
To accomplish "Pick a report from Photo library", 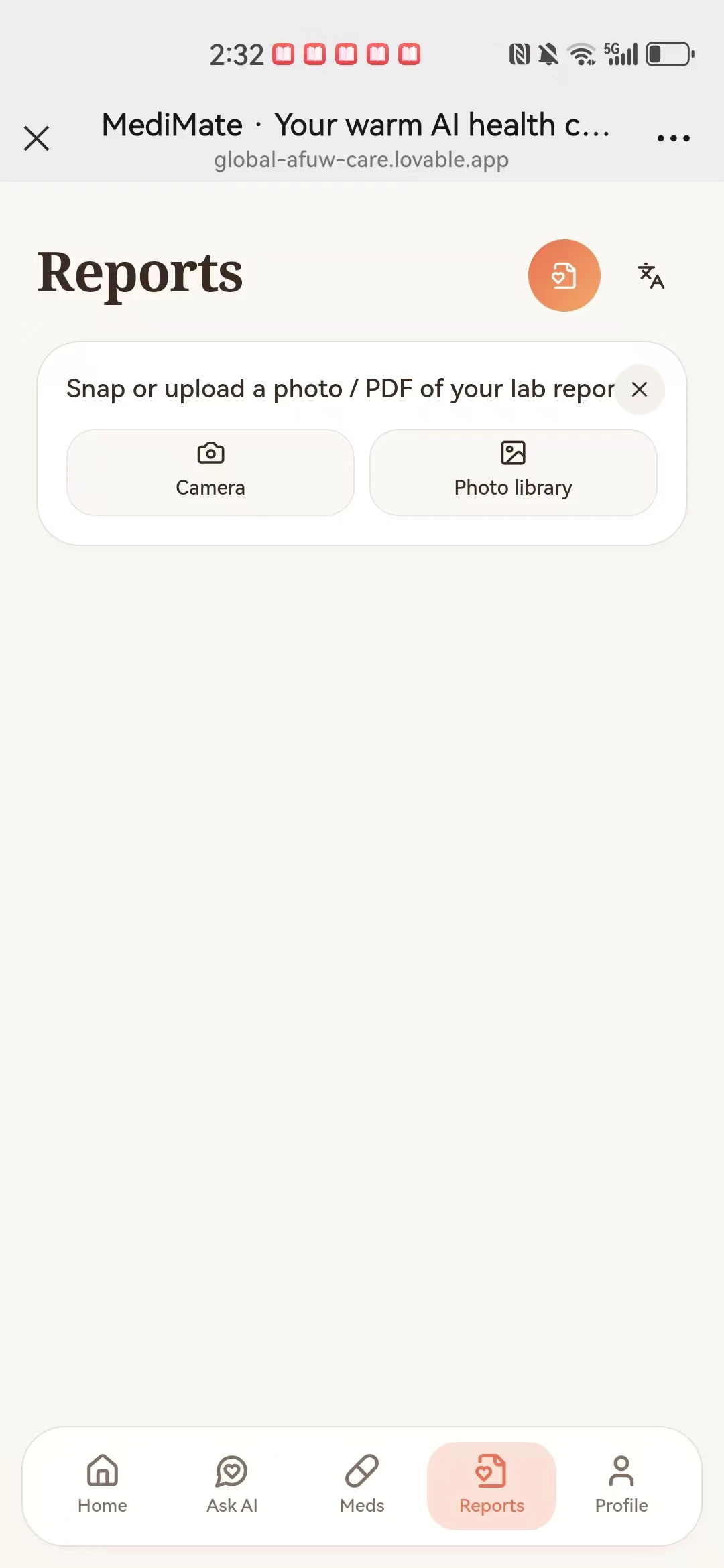I will (514, 472).
